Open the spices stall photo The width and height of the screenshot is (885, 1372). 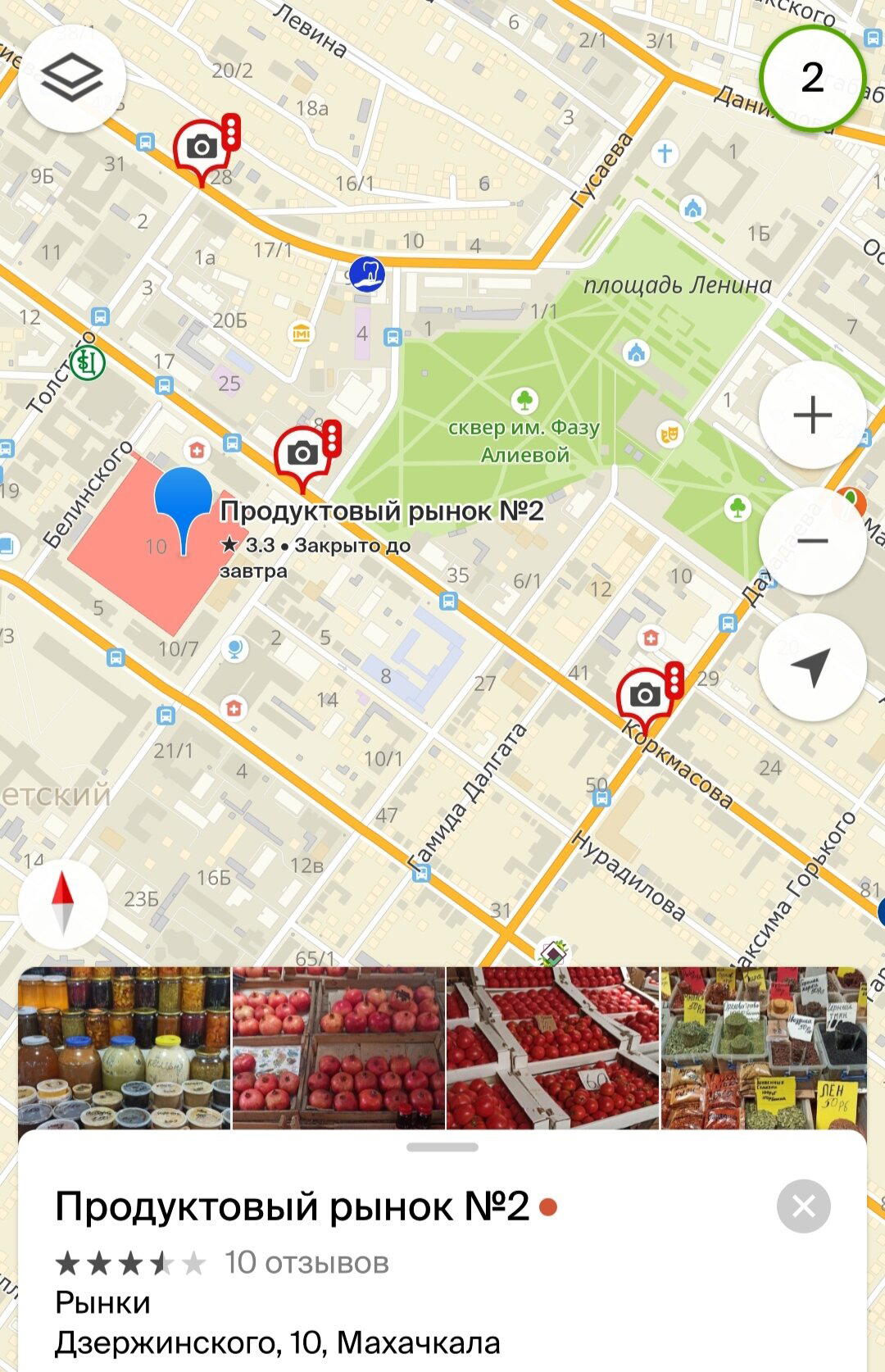click(x=764, y=1048)
